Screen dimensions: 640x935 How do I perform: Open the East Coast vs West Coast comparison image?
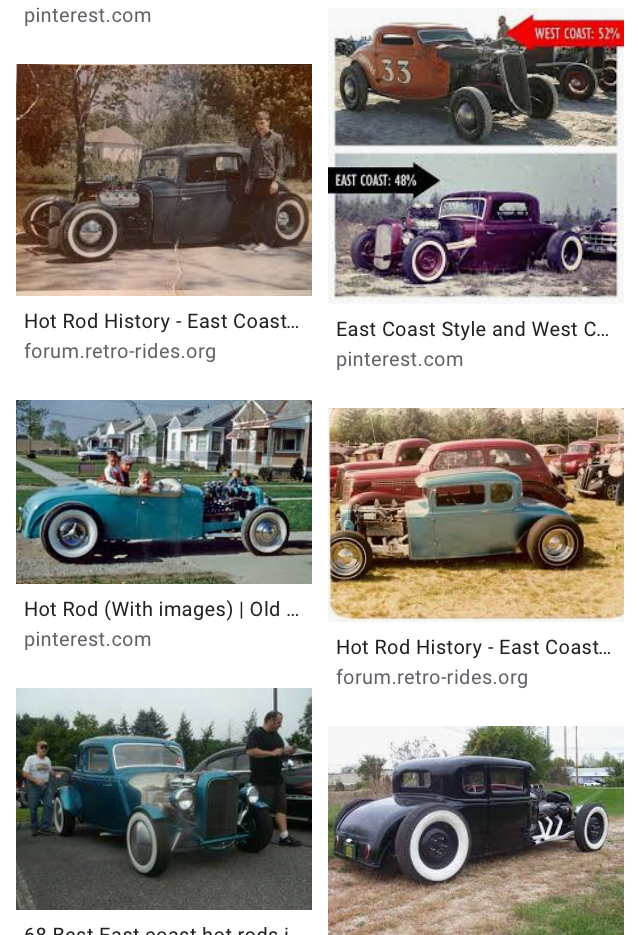(475, 156)
